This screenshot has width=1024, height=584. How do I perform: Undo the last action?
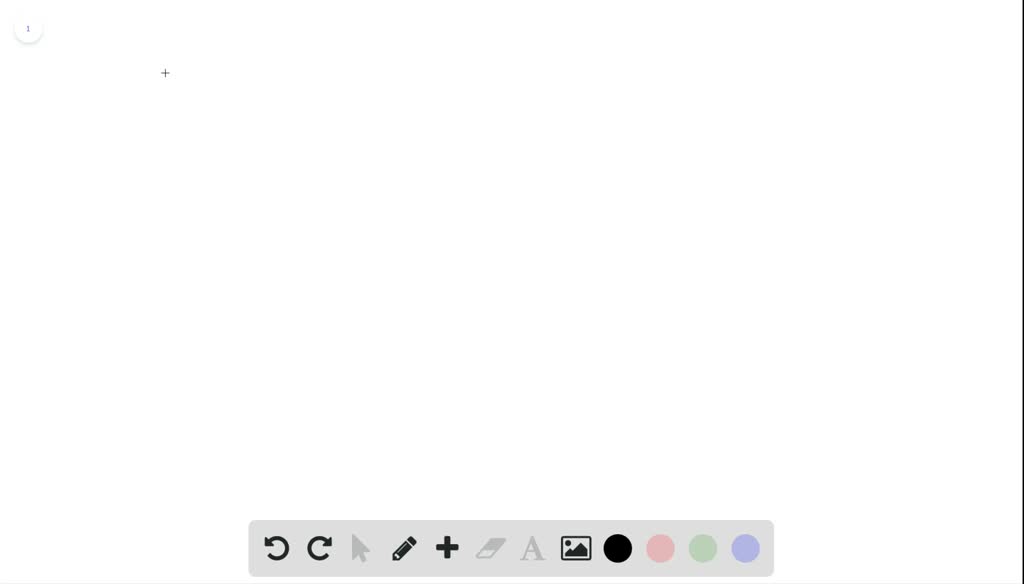[x=276, y=548]
